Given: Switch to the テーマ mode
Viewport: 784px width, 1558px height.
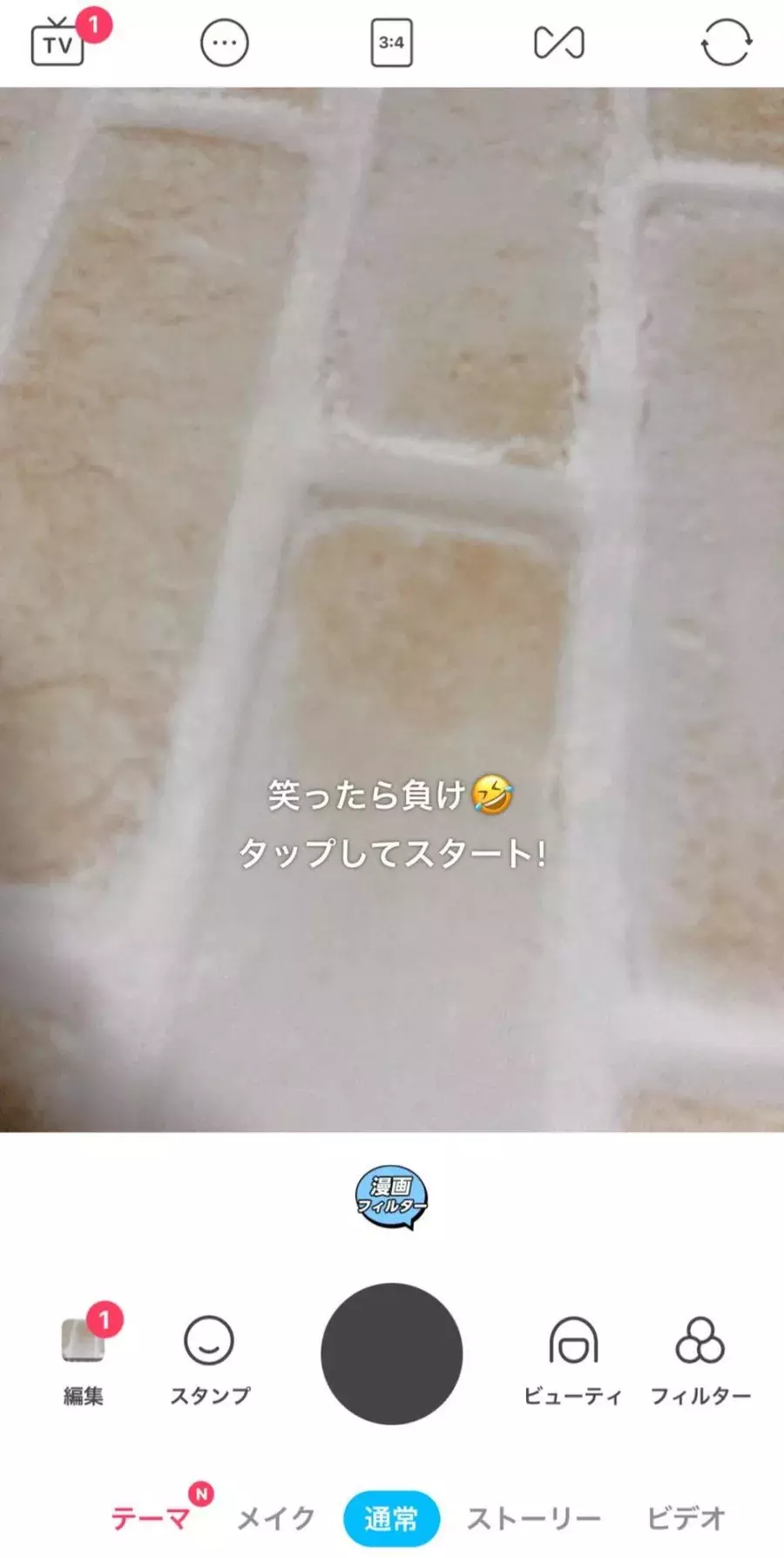Looking at the screenshot, I should 150,1519.
